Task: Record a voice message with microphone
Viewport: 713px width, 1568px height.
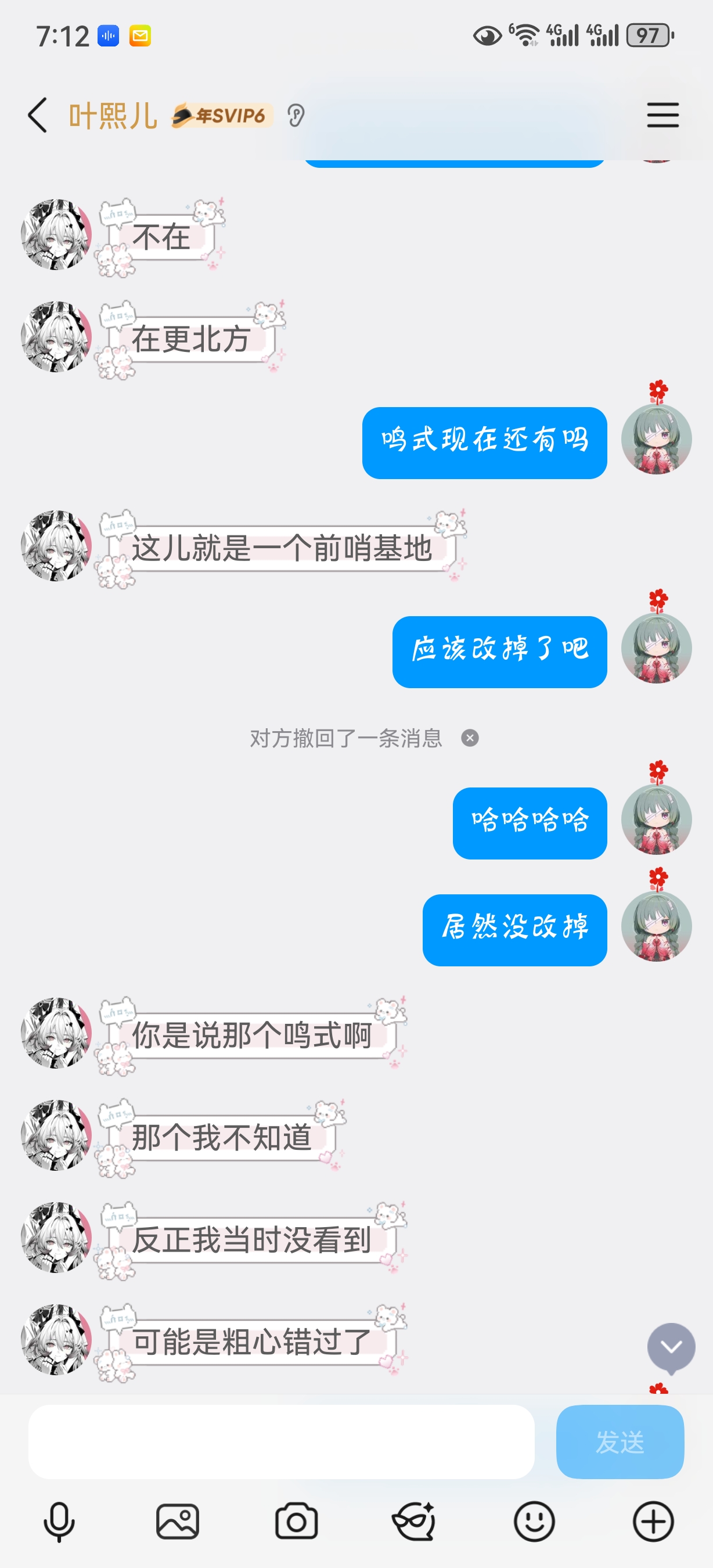Action: click(59, 1522)
